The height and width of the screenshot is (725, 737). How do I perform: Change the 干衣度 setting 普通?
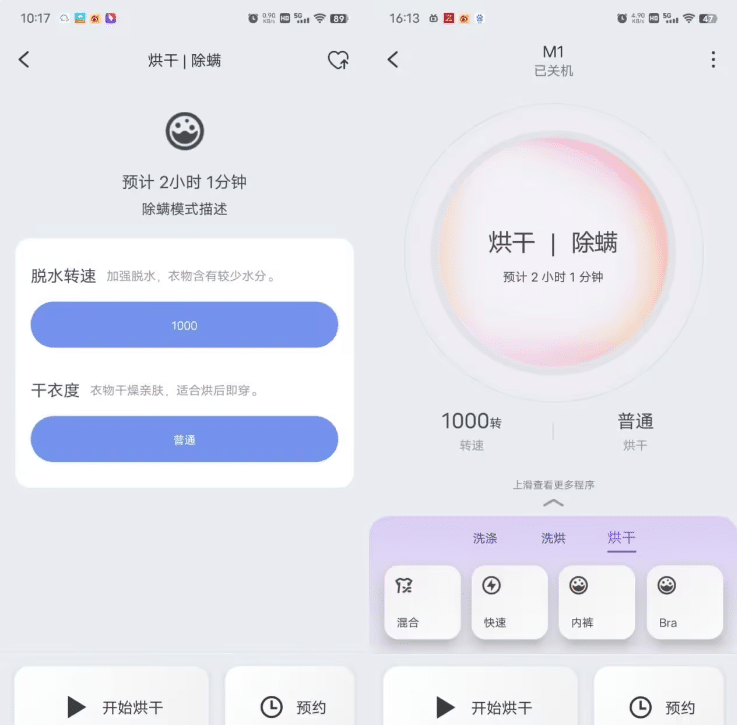pyautogui.click(x=184, y=439)
